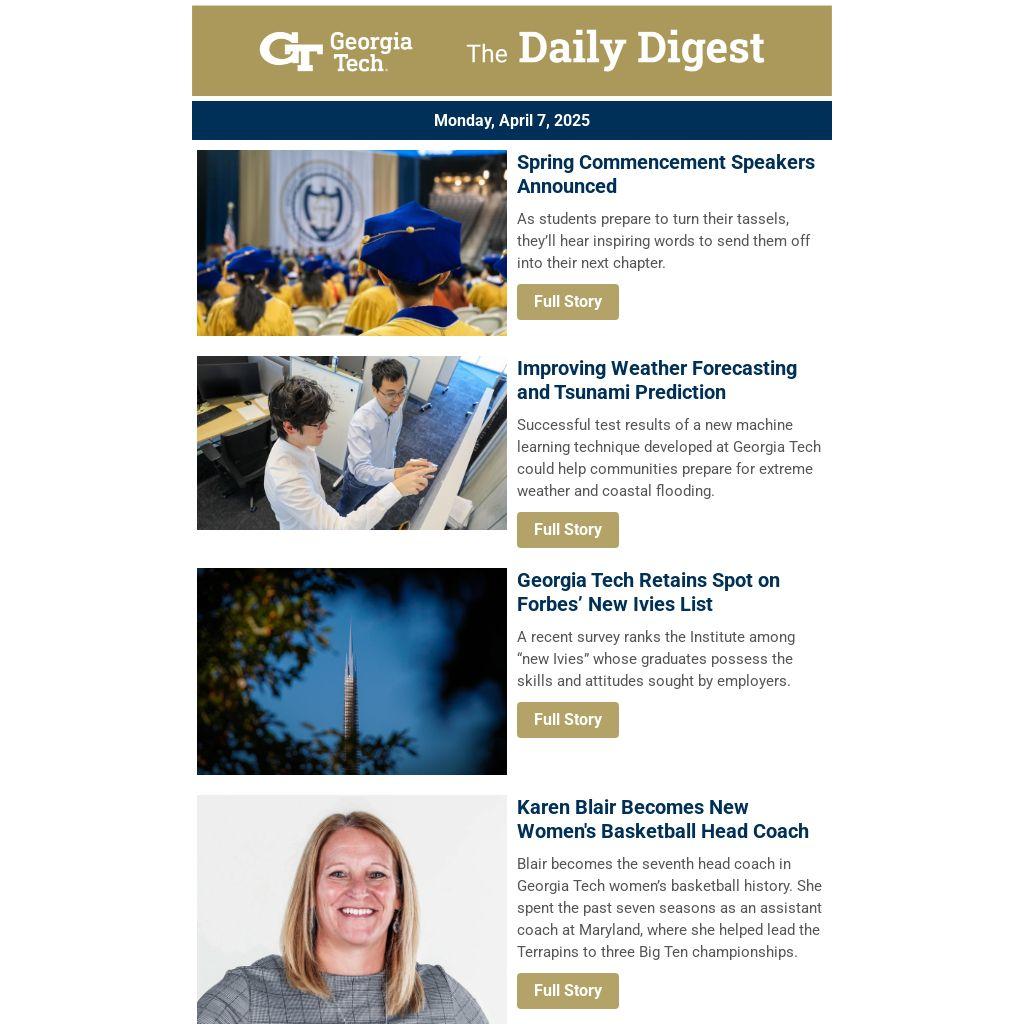Open Karen Blair Becomes New Coach headline

[662, 819]
